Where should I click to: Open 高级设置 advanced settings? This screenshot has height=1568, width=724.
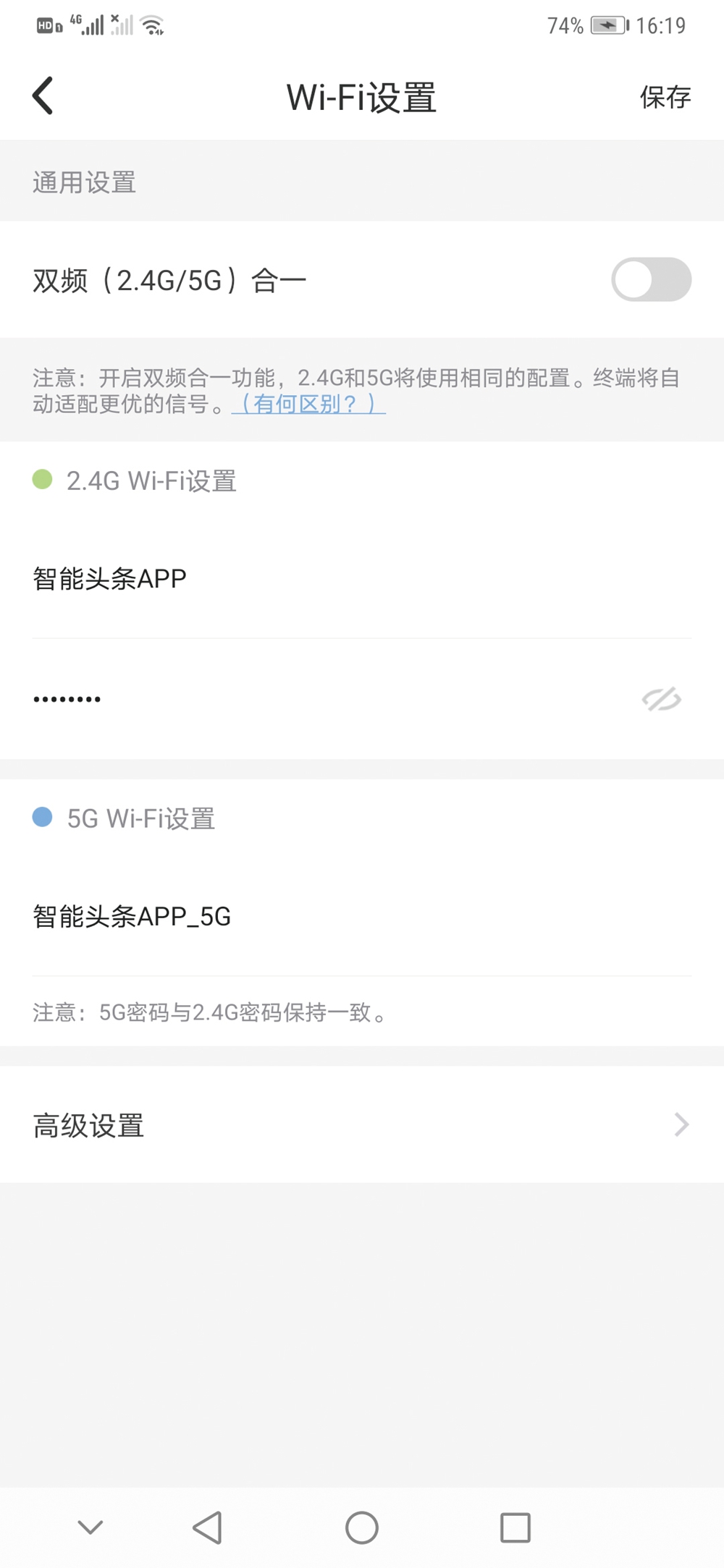[x=362, y=1125]
